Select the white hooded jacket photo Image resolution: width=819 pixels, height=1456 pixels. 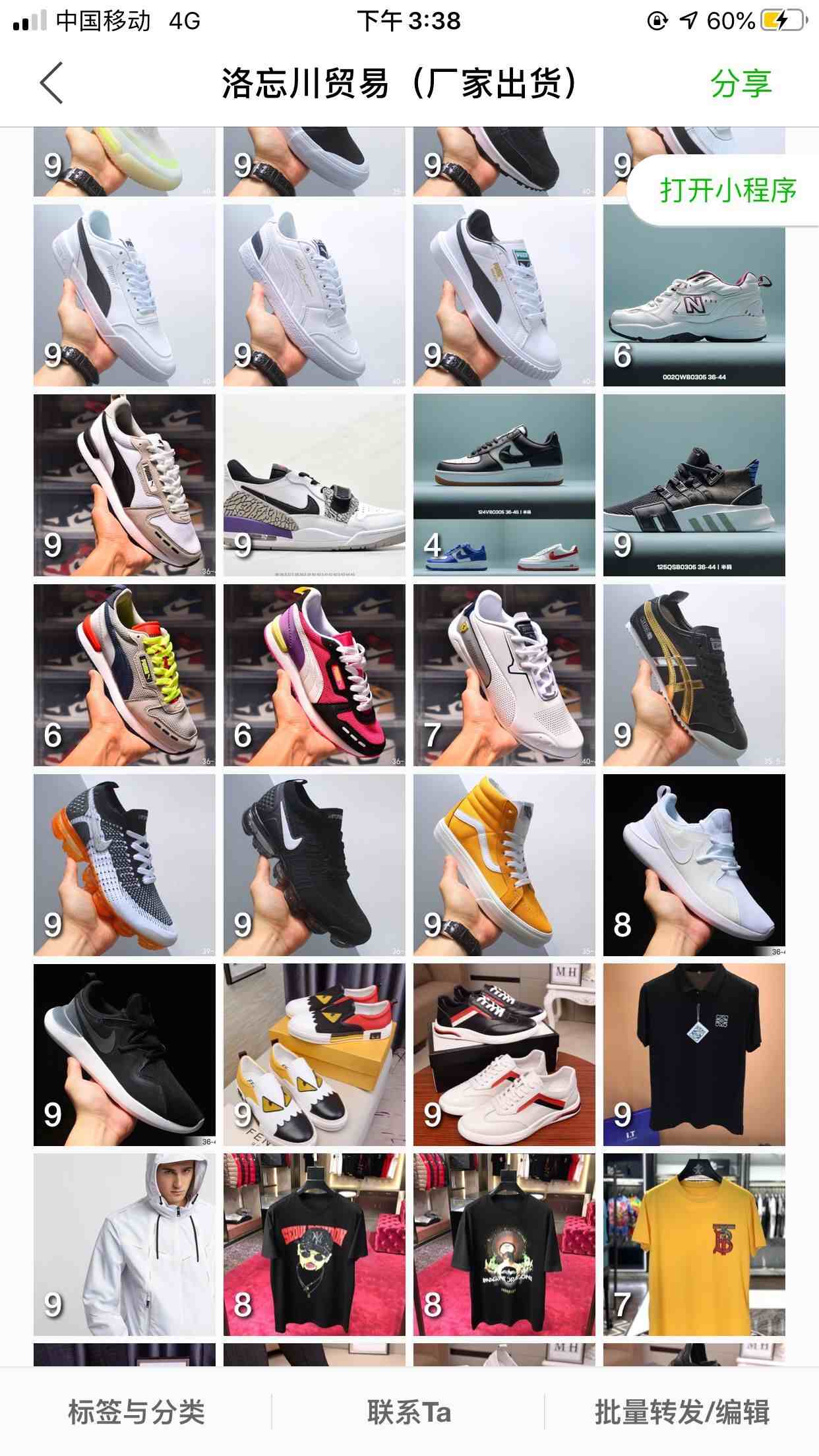tap(124, 1245)
